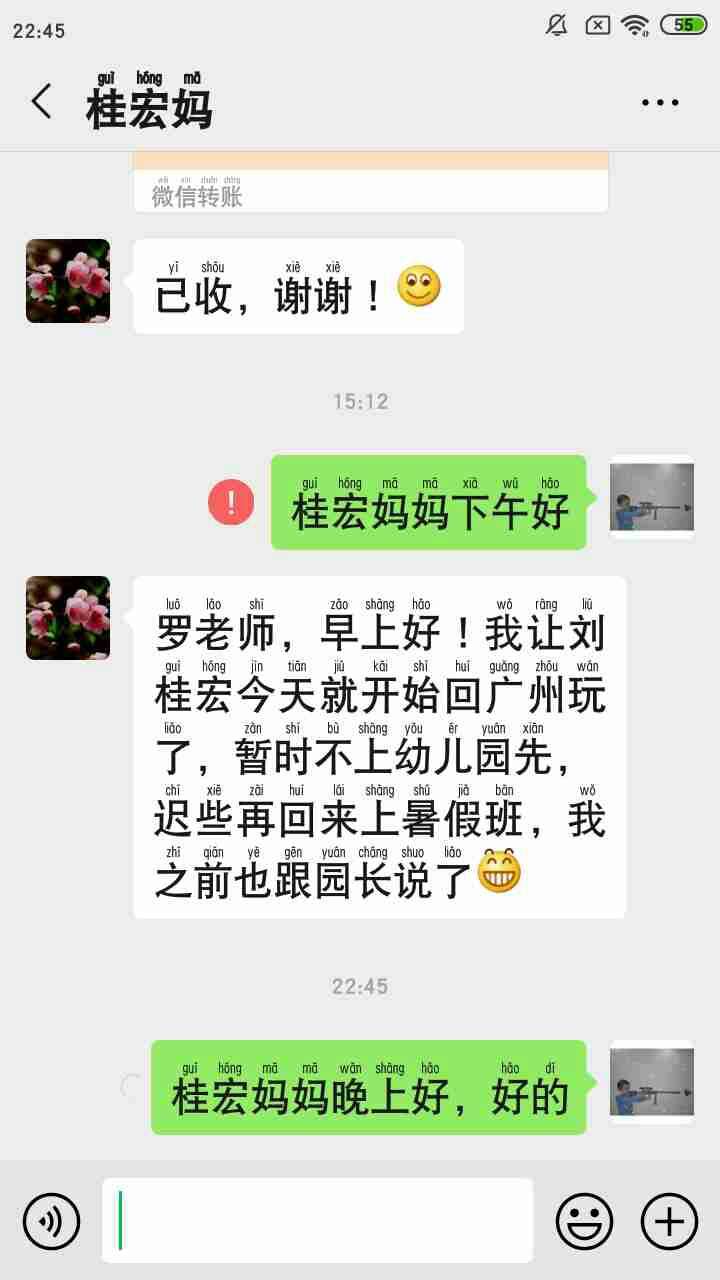
Task: Focus the message text field
Action: (x=317, y=1220)
